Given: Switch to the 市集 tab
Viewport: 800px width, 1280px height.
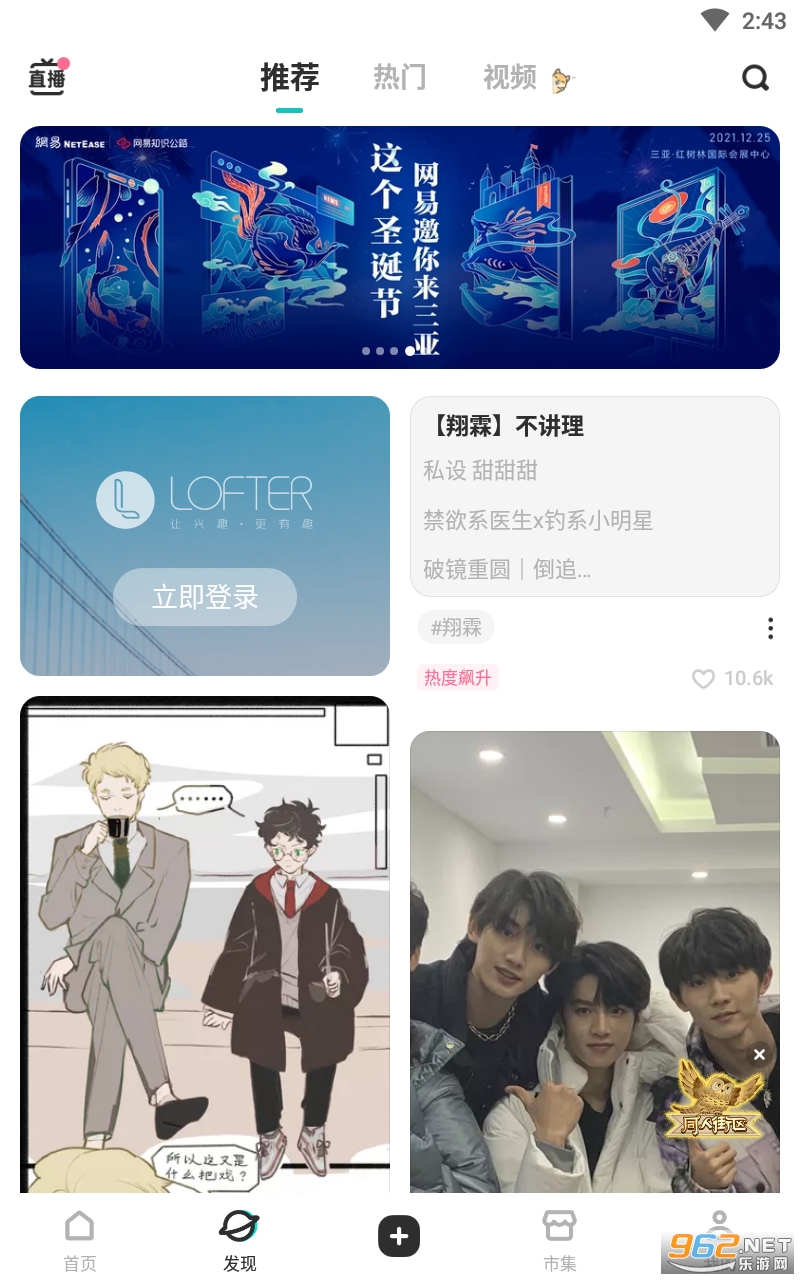Looking at the screenshot, I should [560, 1240].
